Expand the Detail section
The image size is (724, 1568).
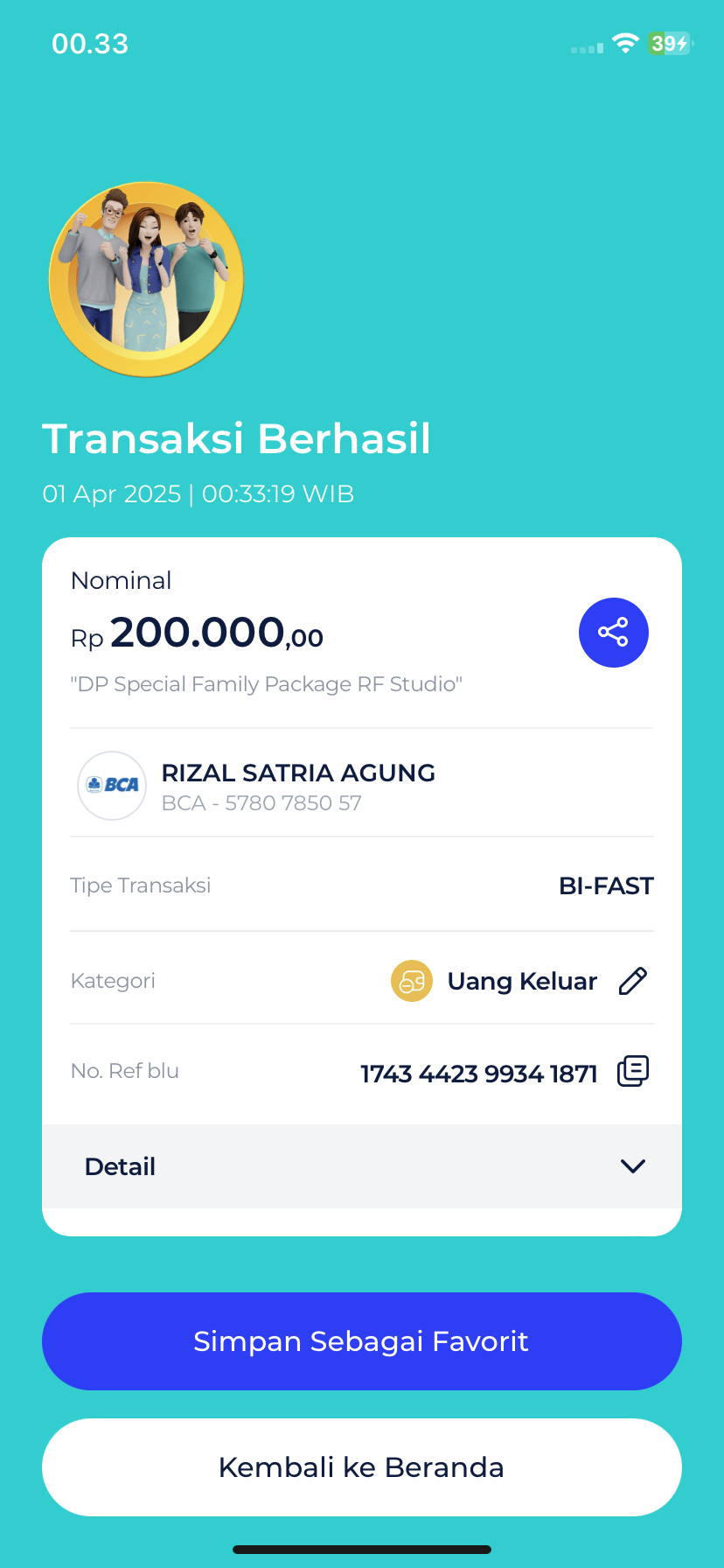(631, 1166)
